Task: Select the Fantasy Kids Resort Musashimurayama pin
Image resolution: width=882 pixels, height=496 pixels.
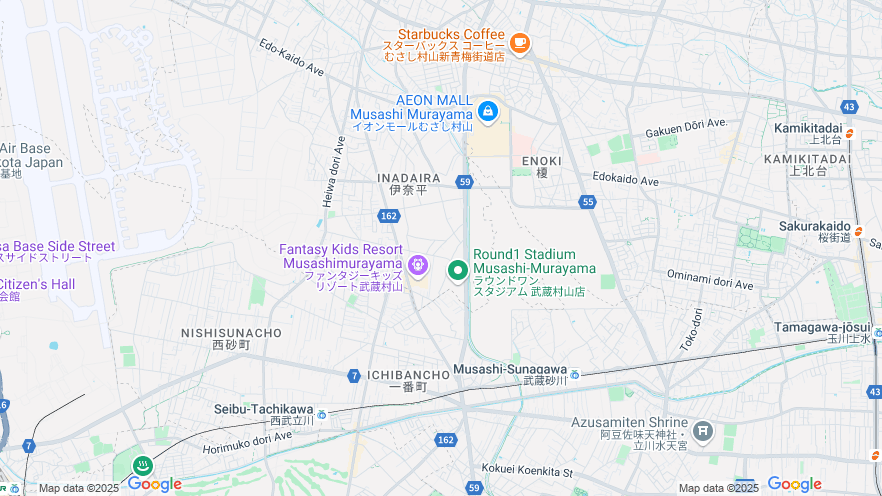Action: [418, 266]
